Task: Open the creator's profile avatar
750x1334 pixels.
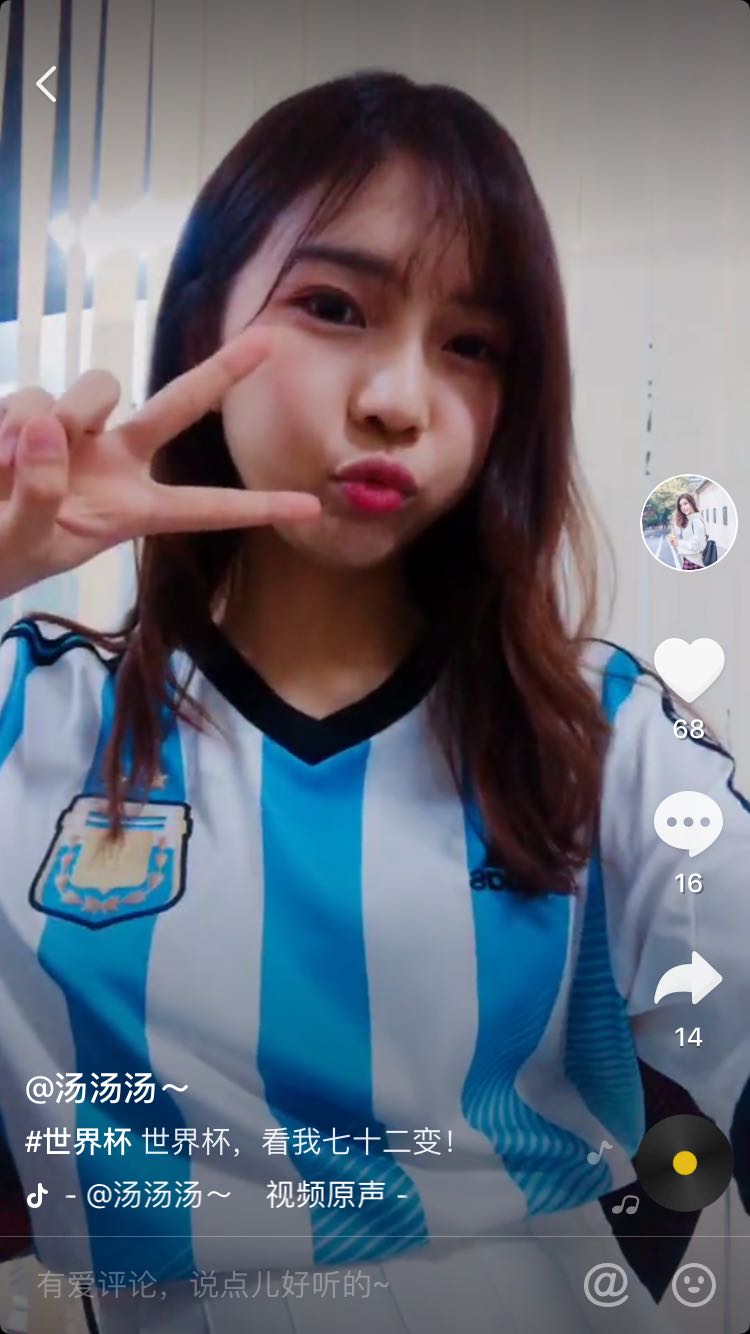Action: 688,523
